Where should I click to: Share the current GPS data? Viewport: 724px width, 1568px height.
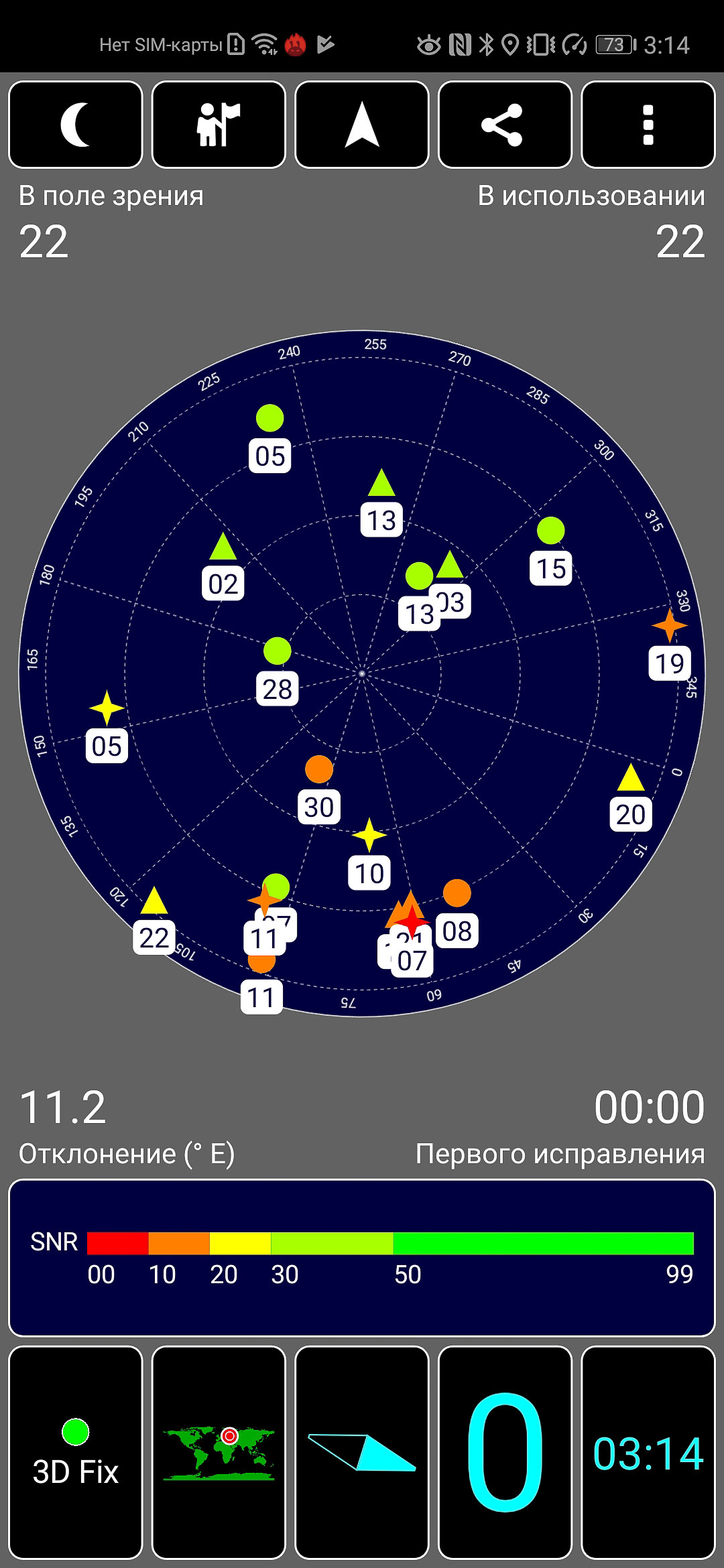pyautogui.click(x=505, y=125)
